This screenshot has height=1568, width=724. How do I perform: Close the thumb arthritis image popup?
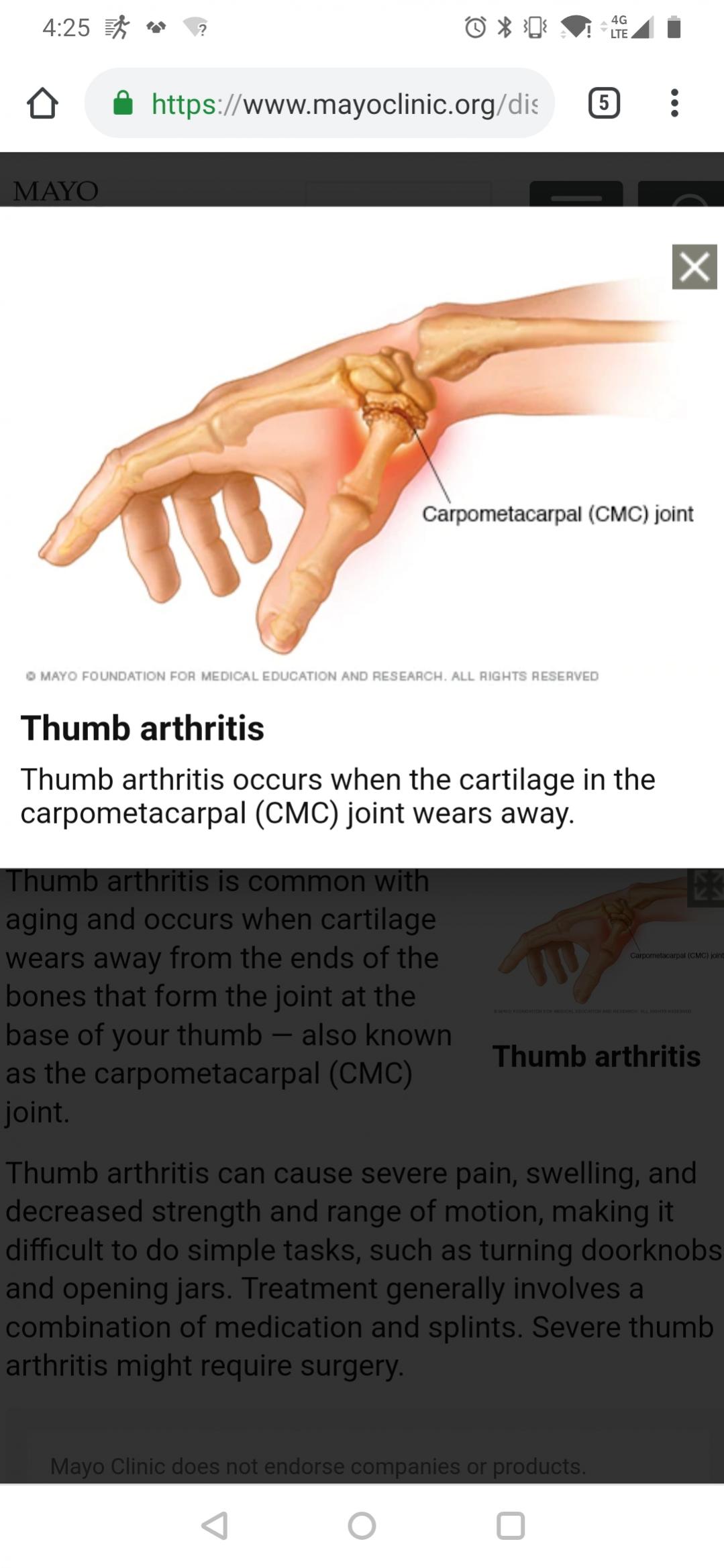click(x=694, y=267)
